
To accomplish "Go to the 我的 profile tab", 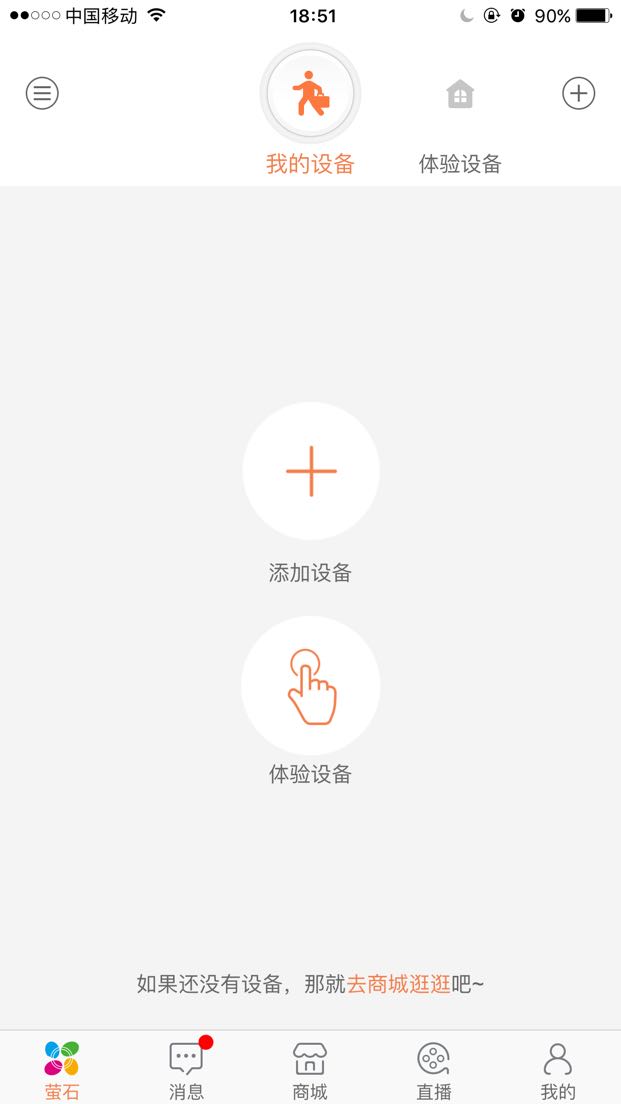I will tap(558, 1070).
